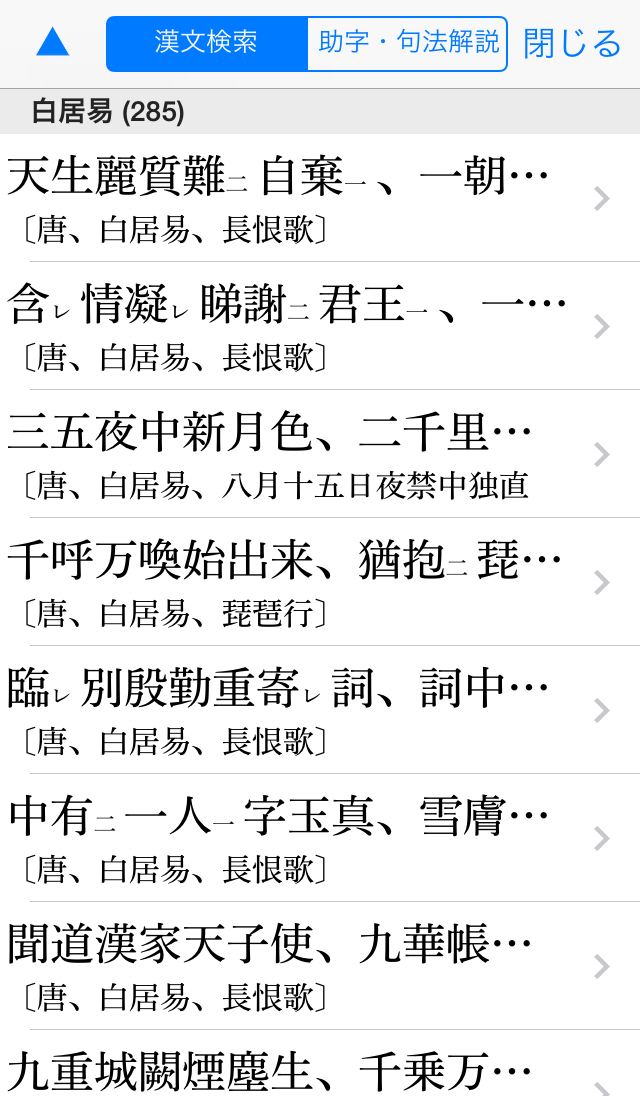Close the panel with 閉じる

pyautogui.click(x=572, y=43)
